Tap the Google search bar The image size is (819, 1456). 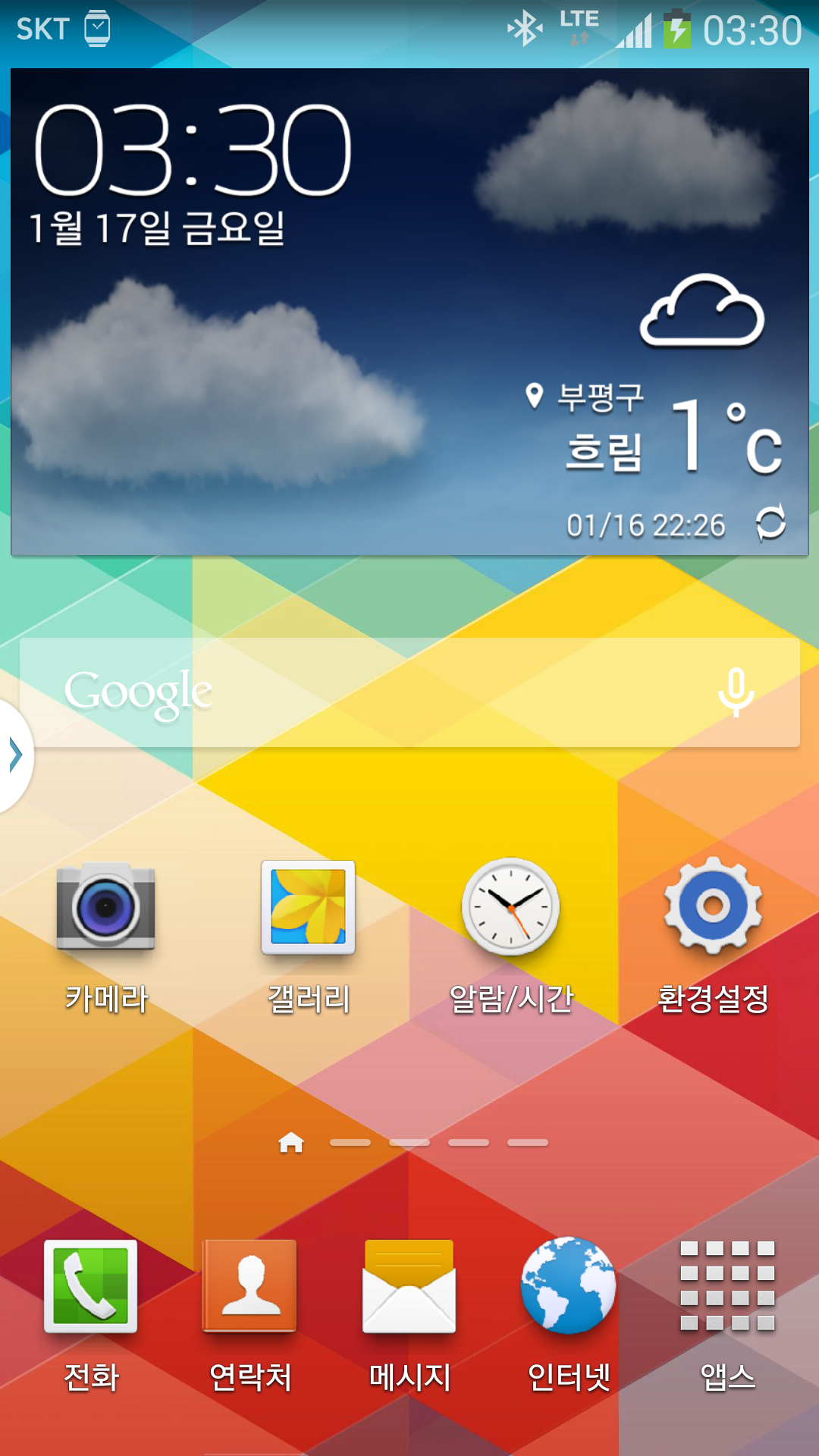[379, 692]
